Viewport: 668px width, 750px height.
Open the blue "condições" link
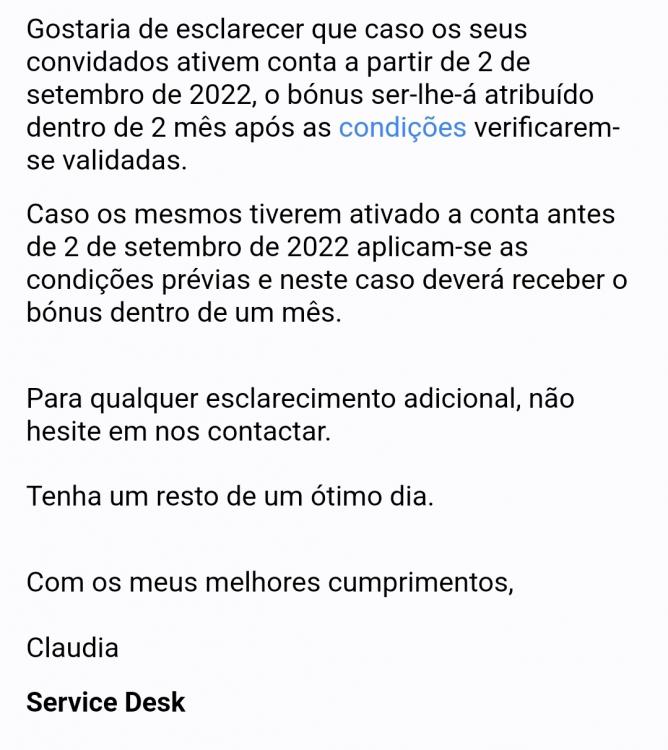402,128
